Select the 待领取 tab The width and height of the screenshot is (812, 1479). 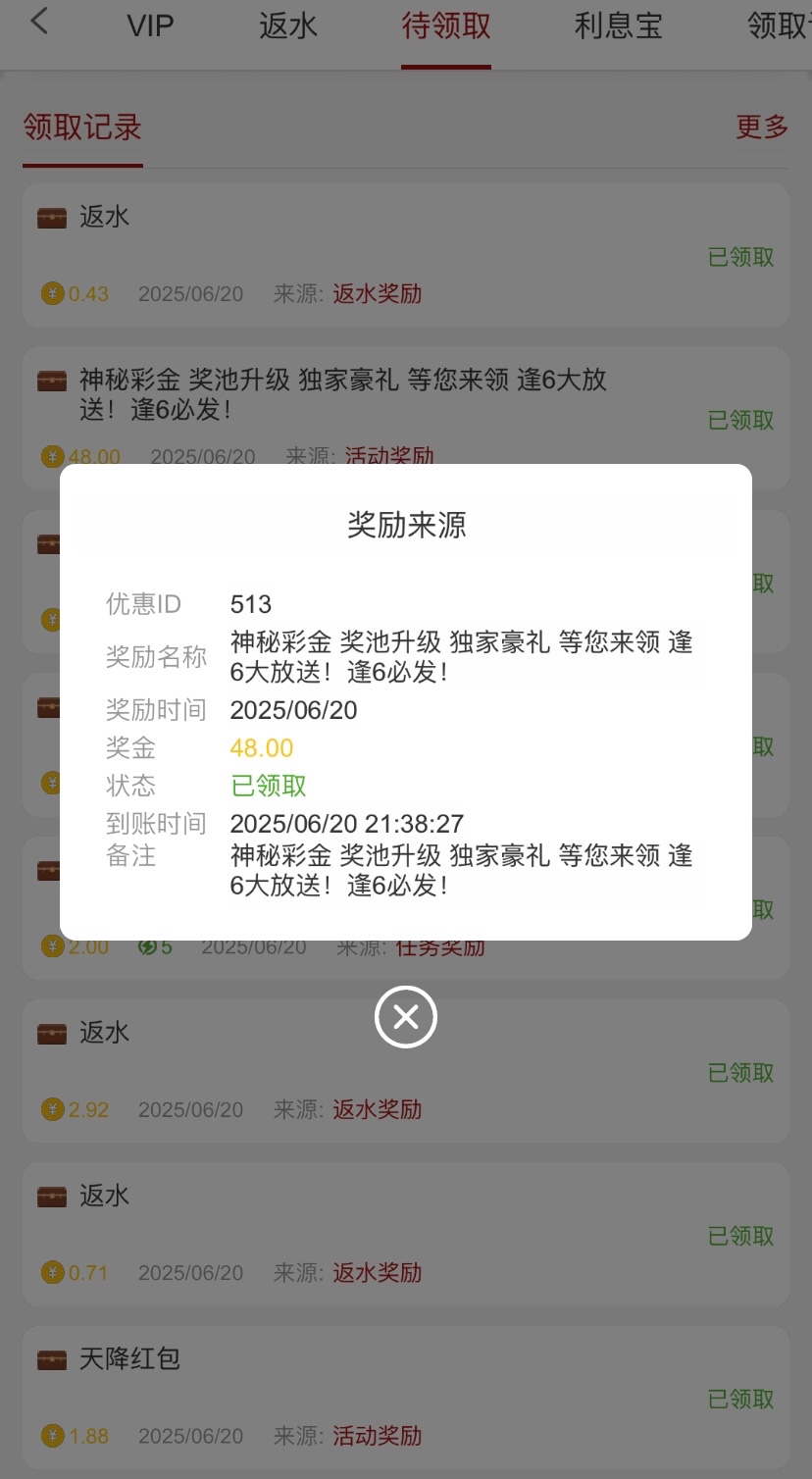pos(446,26)
